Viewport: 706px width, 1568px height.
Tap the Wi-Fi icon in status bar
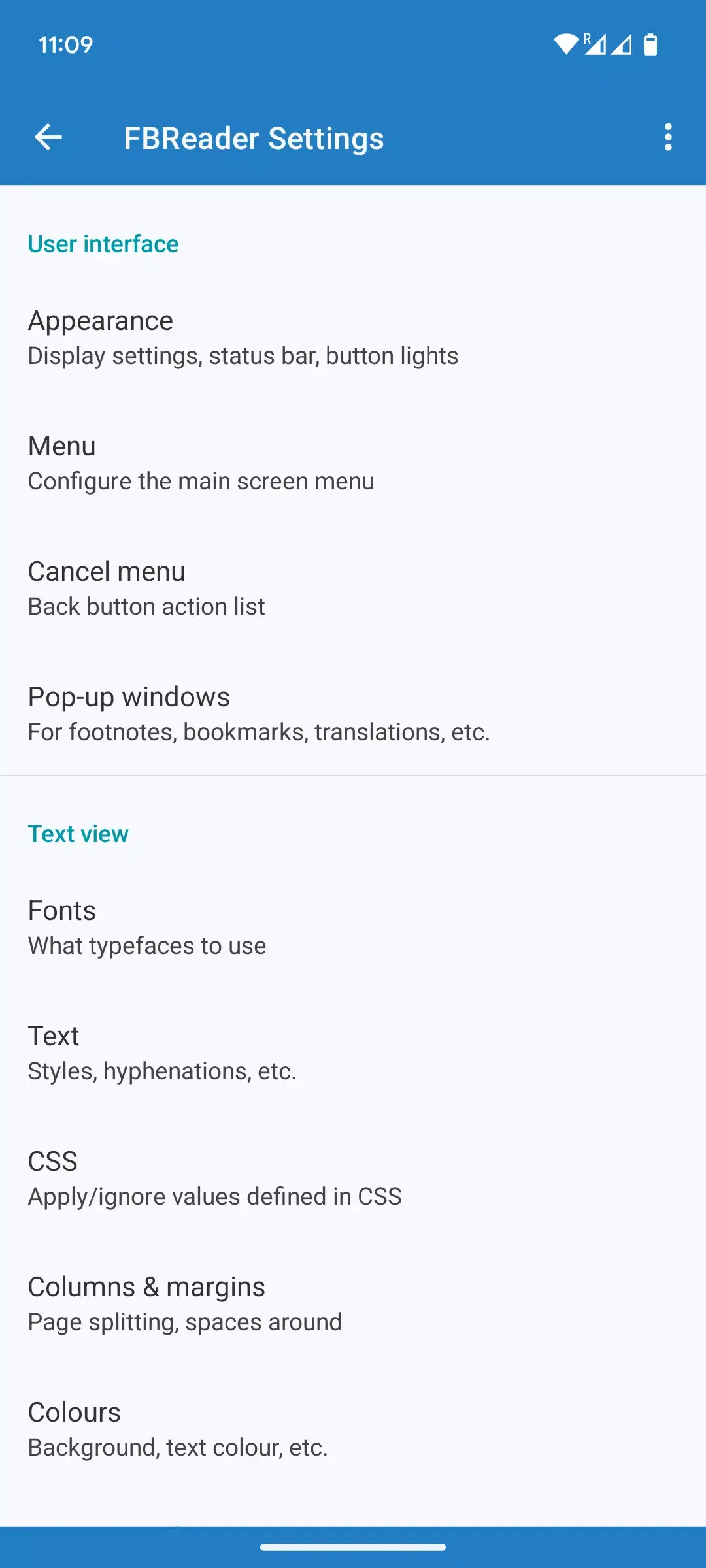pyautogui.click(x=564, y=45)
